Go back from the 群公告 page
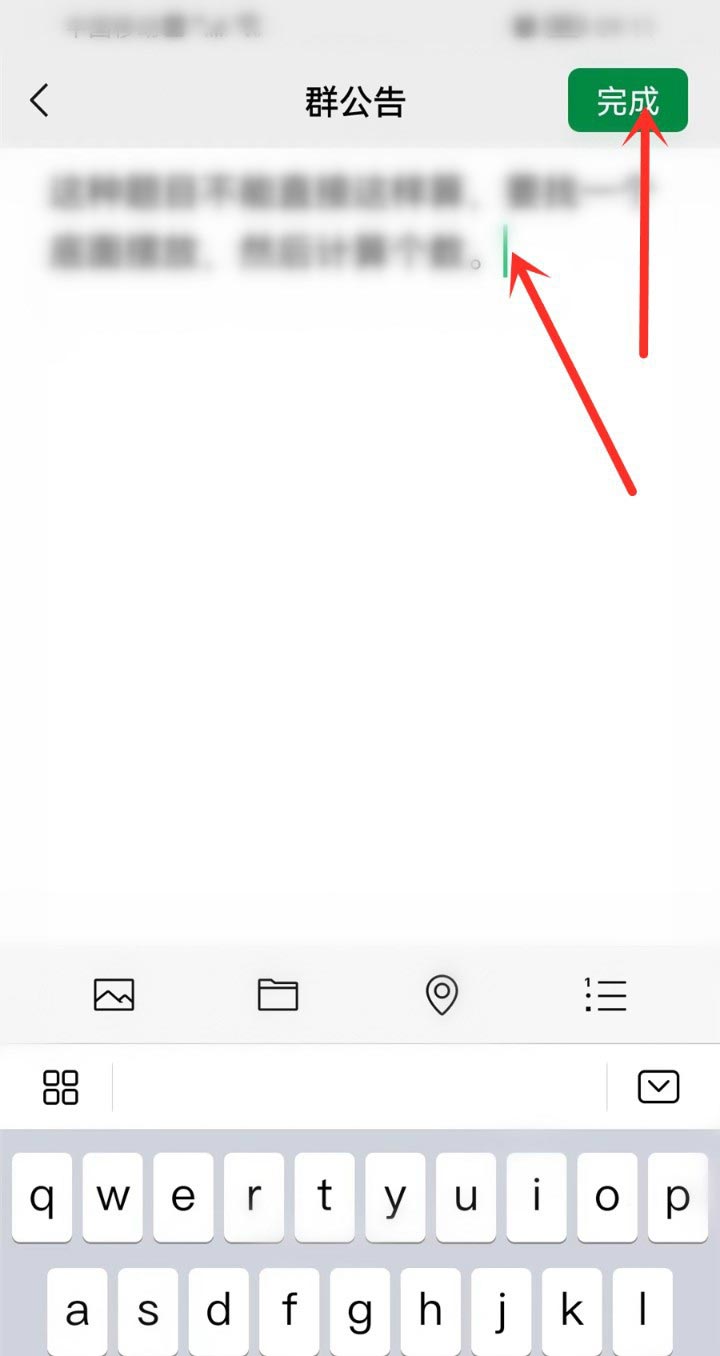This screenshot has width=720, height=1356. tap(40, 101)
